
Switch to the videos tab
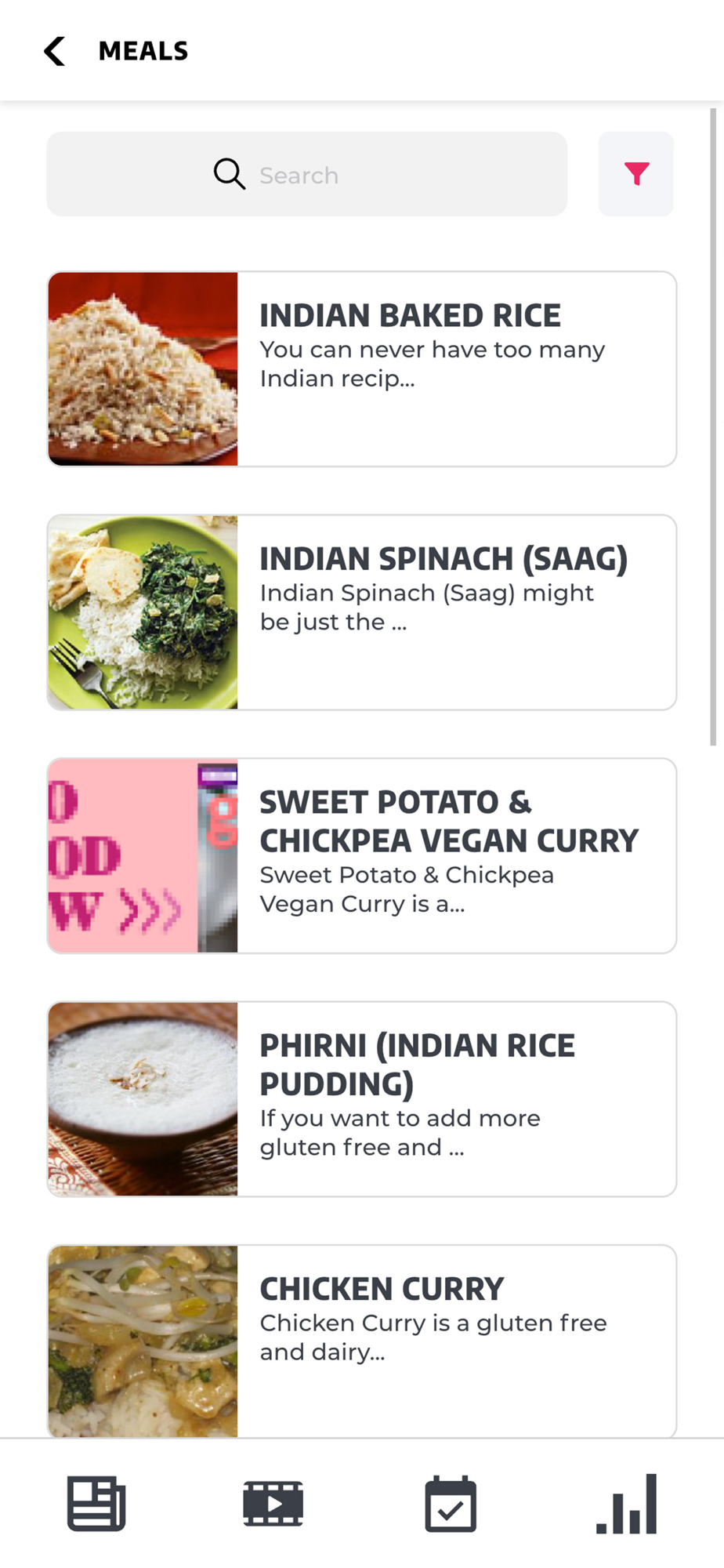point(273,1504)
